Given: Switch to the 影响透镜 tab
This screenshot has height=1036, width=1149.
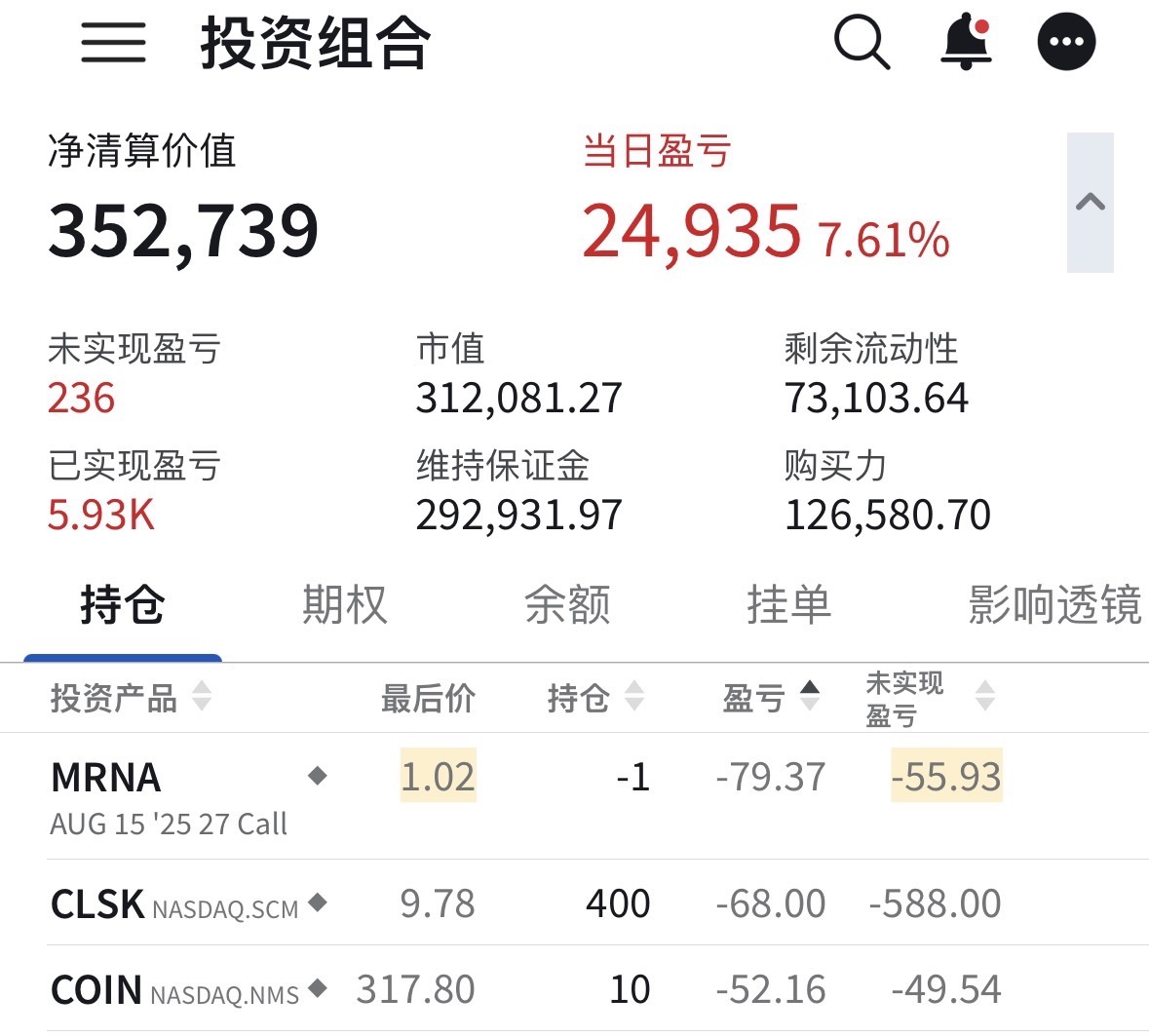Looking at the screenshot, I should (x=1055, y=605).
